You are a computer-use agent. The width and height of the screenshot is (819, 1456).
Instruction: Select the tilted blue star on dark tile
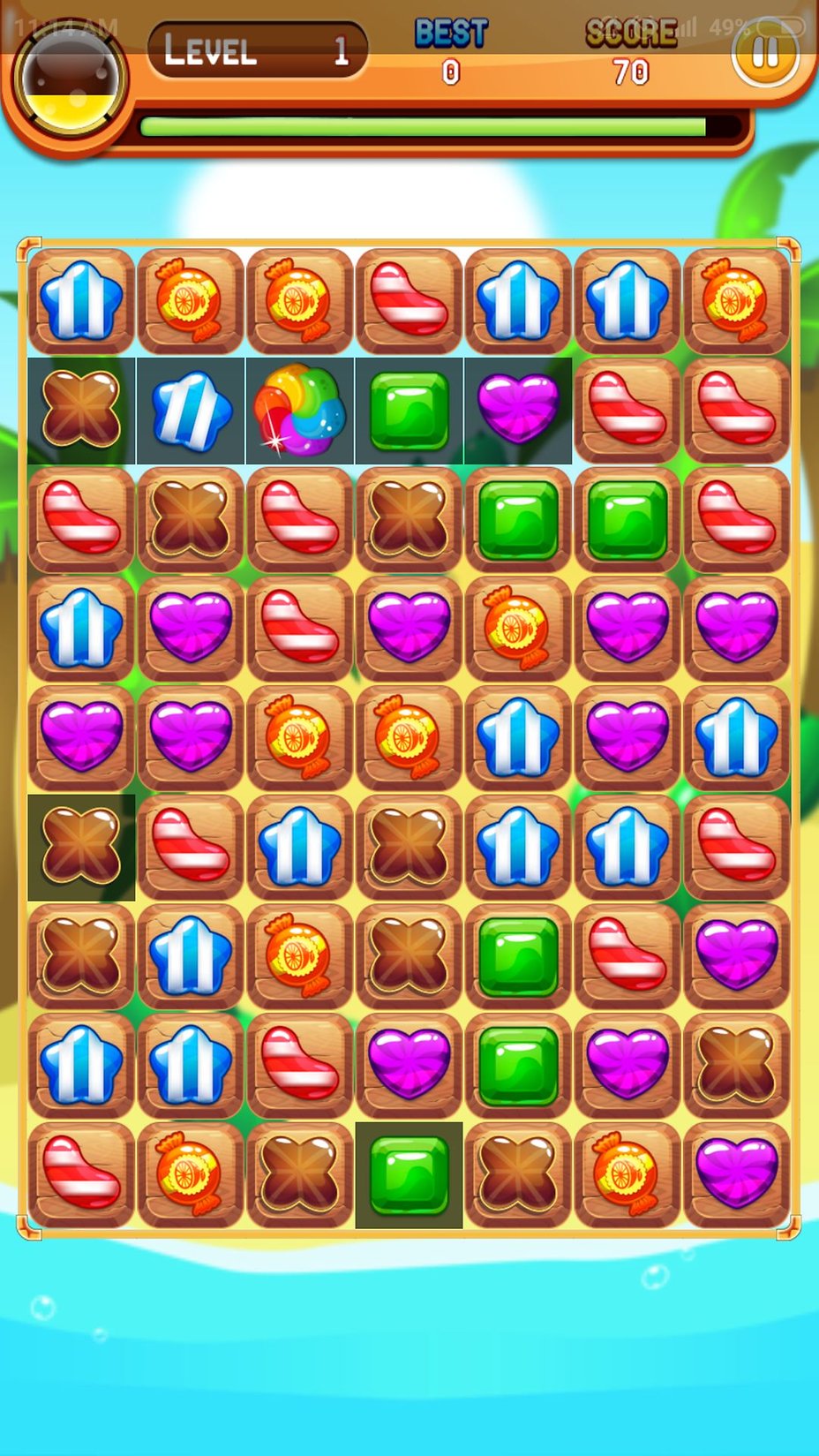pos(191,411)
